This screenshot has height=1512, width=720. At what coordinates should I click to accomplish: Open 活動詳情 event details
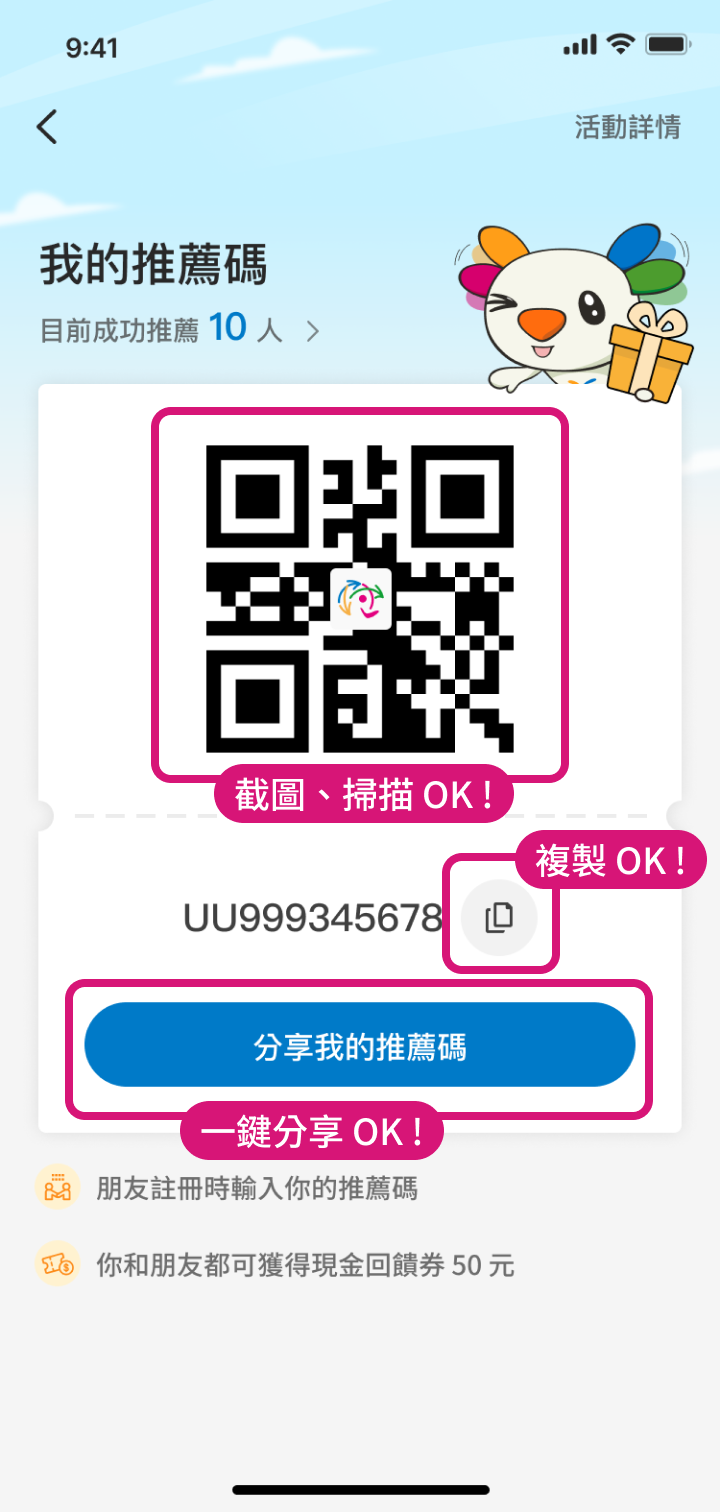click(x=627, y=127)
